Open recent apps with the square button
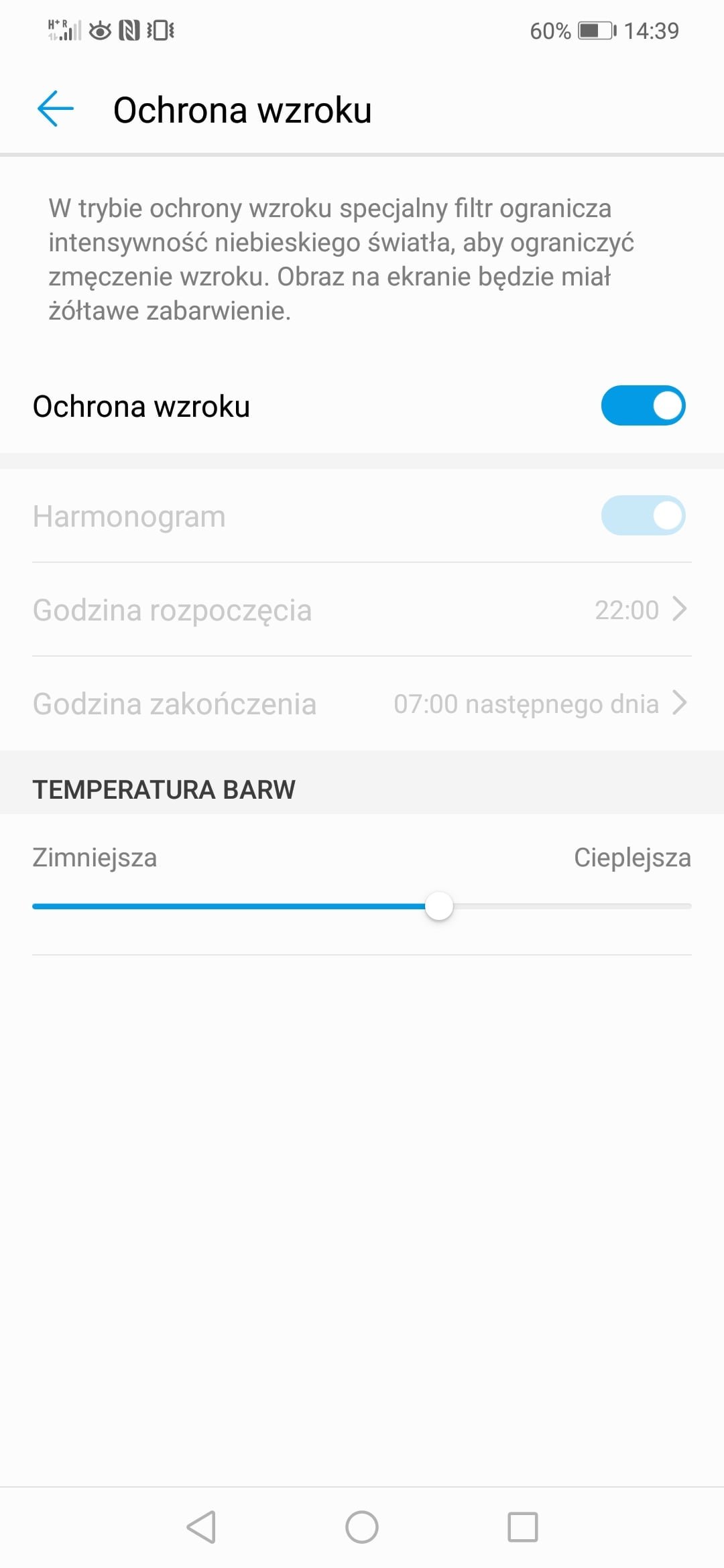Viewport: 724px width, 1568px height. click(x=523, y=1527)
